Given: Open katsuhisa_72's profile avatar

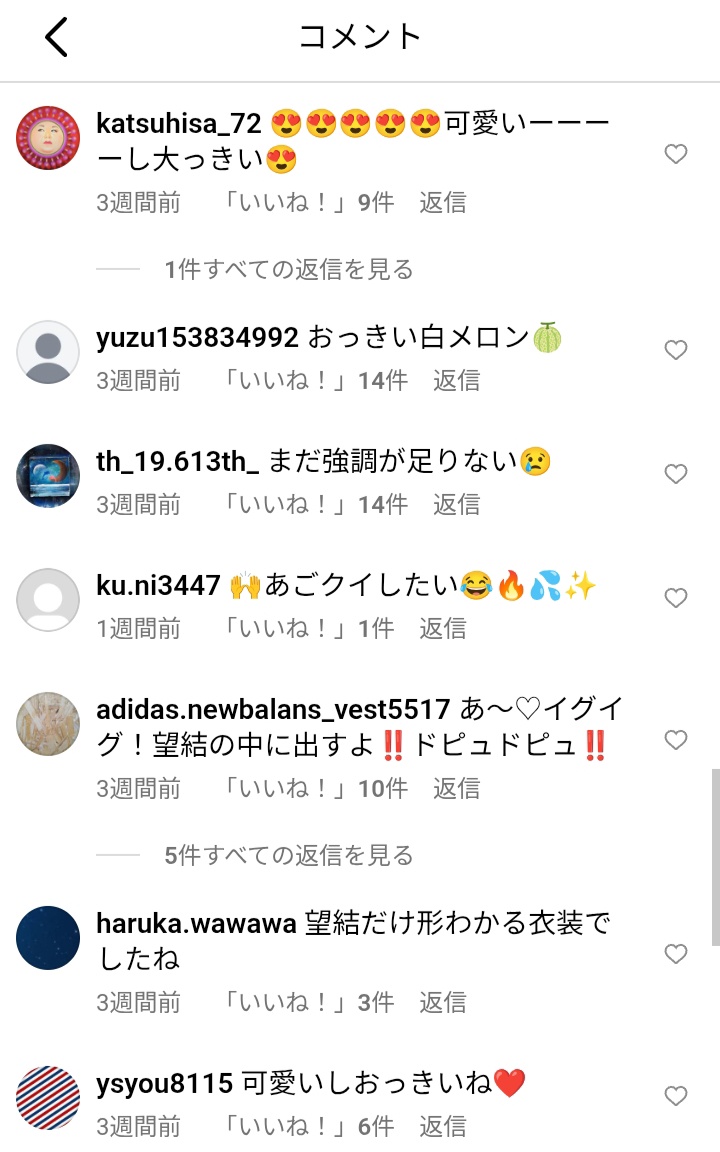Looking at the screenshot, I should (48, 137).
